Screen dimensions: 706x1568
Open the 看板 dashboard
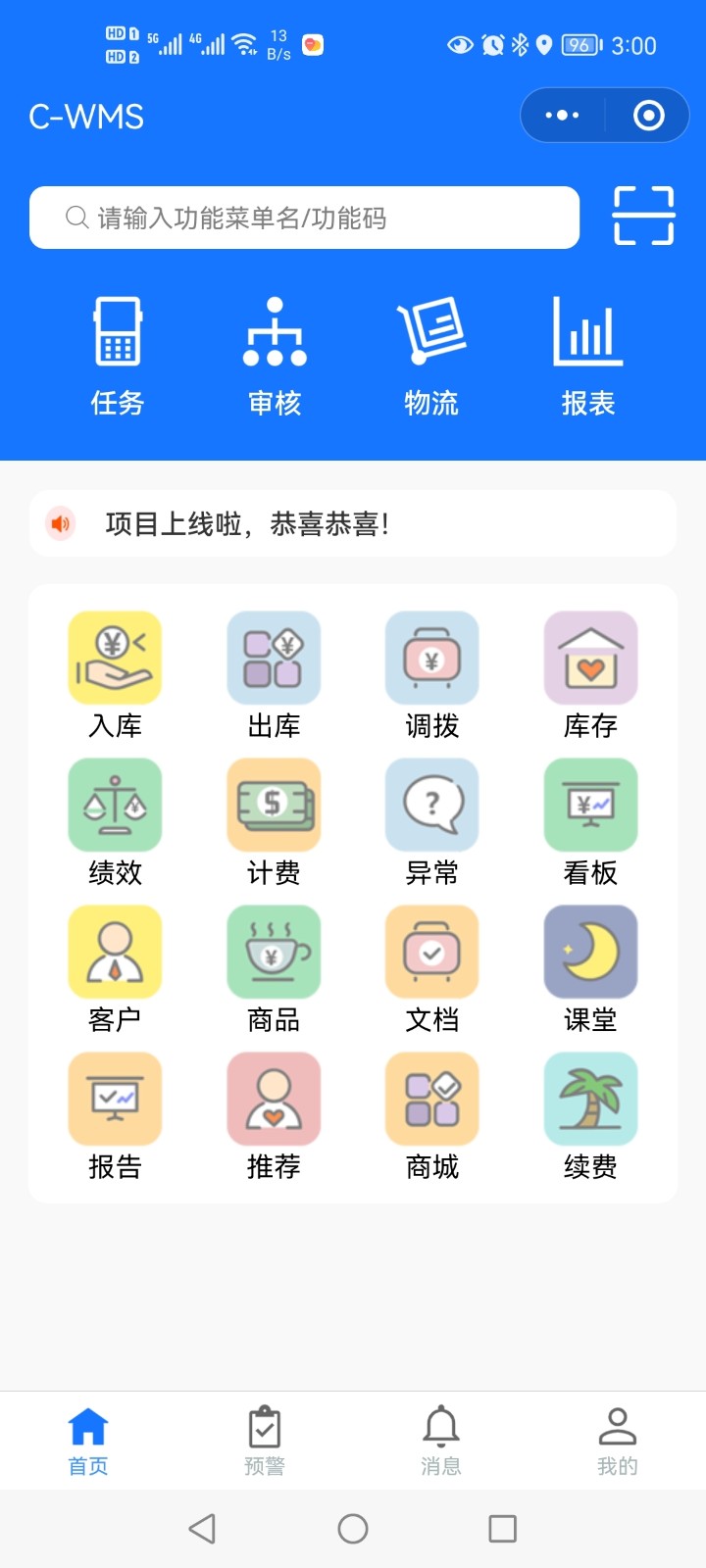click(590, 820)
